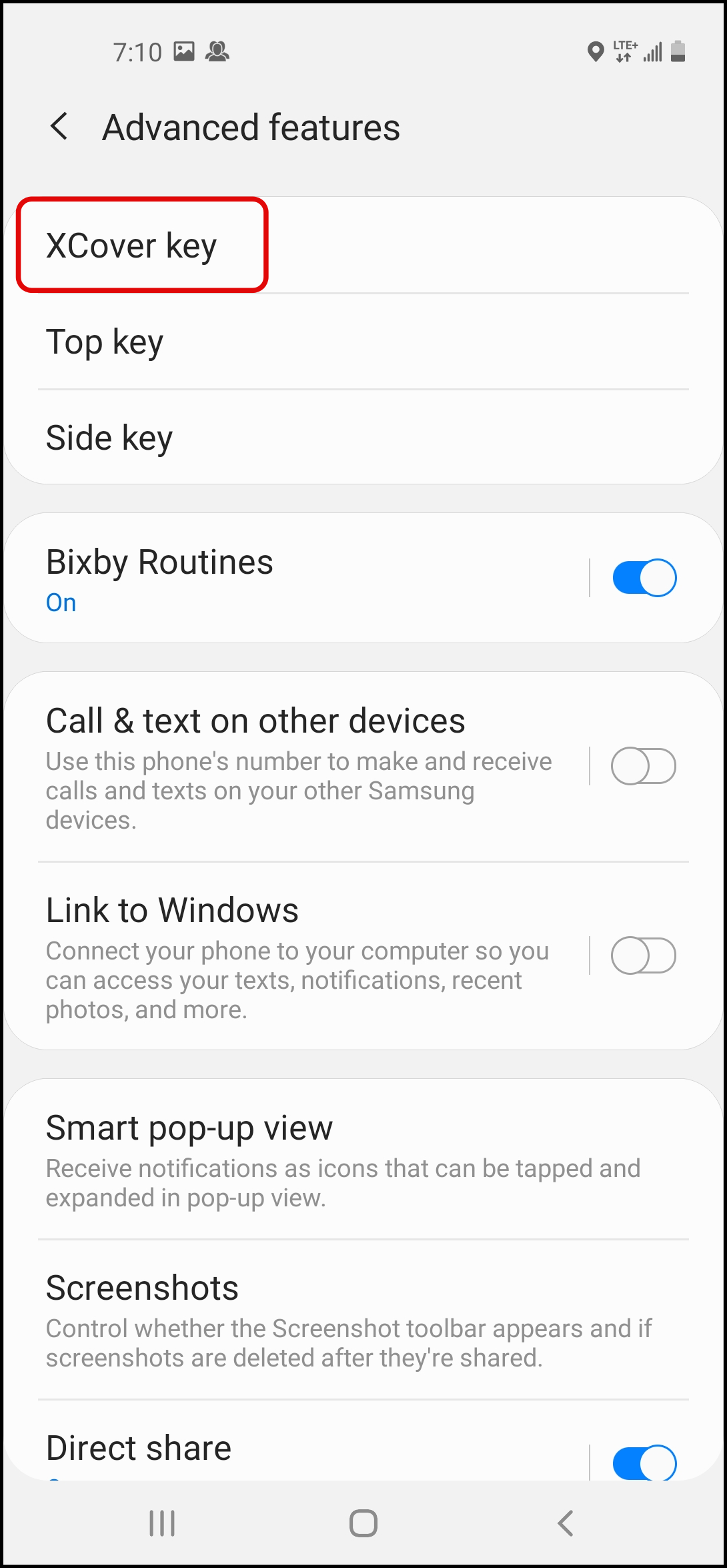Open Screenshots settings
Image resolution: width=727 pixels, height=1568 pixels.
(363, 1320)
